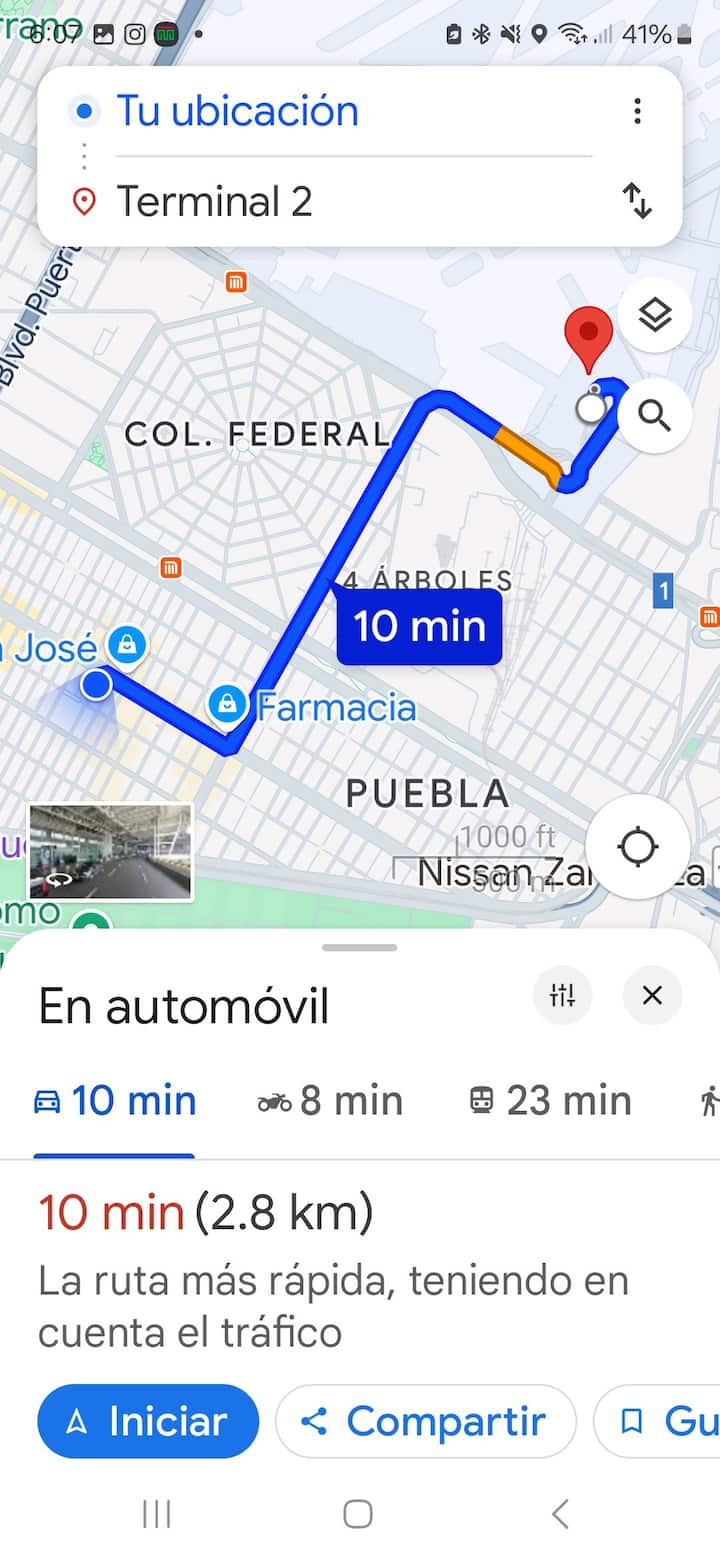Search along the route

(655, 415)
